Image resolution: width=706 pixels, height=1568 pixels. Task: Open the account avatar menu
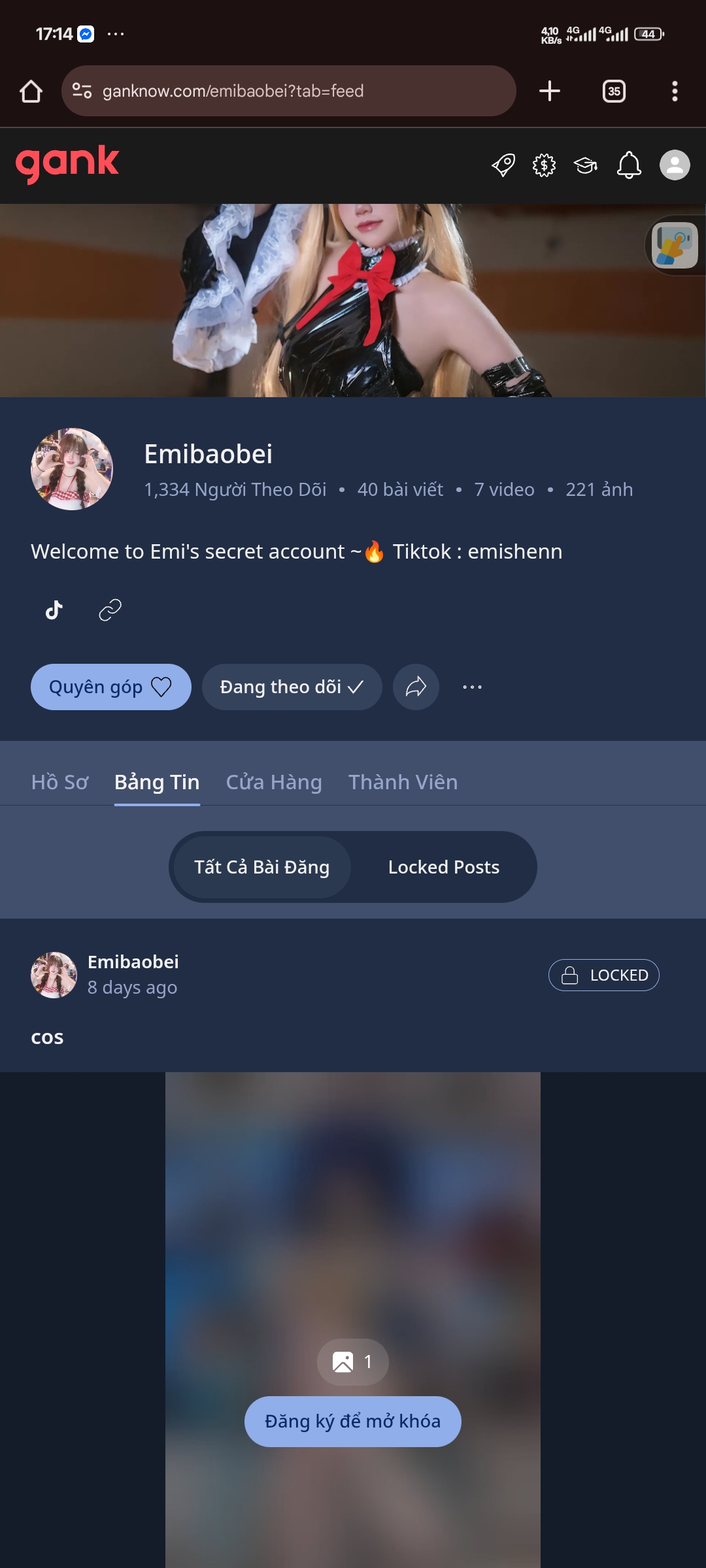(x=675, y=165)
